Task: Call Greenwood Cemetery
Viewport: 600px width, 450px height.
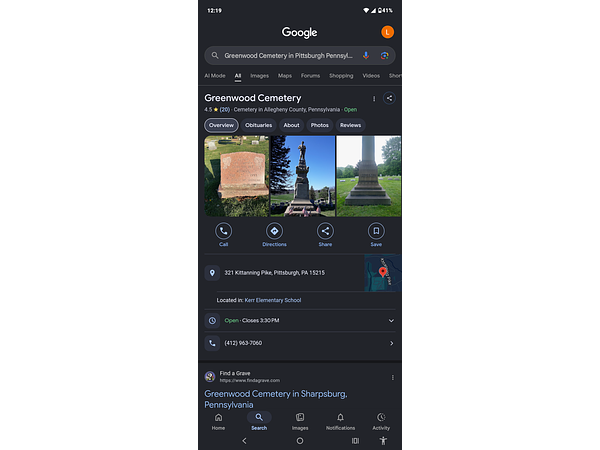Action: (x=223, y=235)
